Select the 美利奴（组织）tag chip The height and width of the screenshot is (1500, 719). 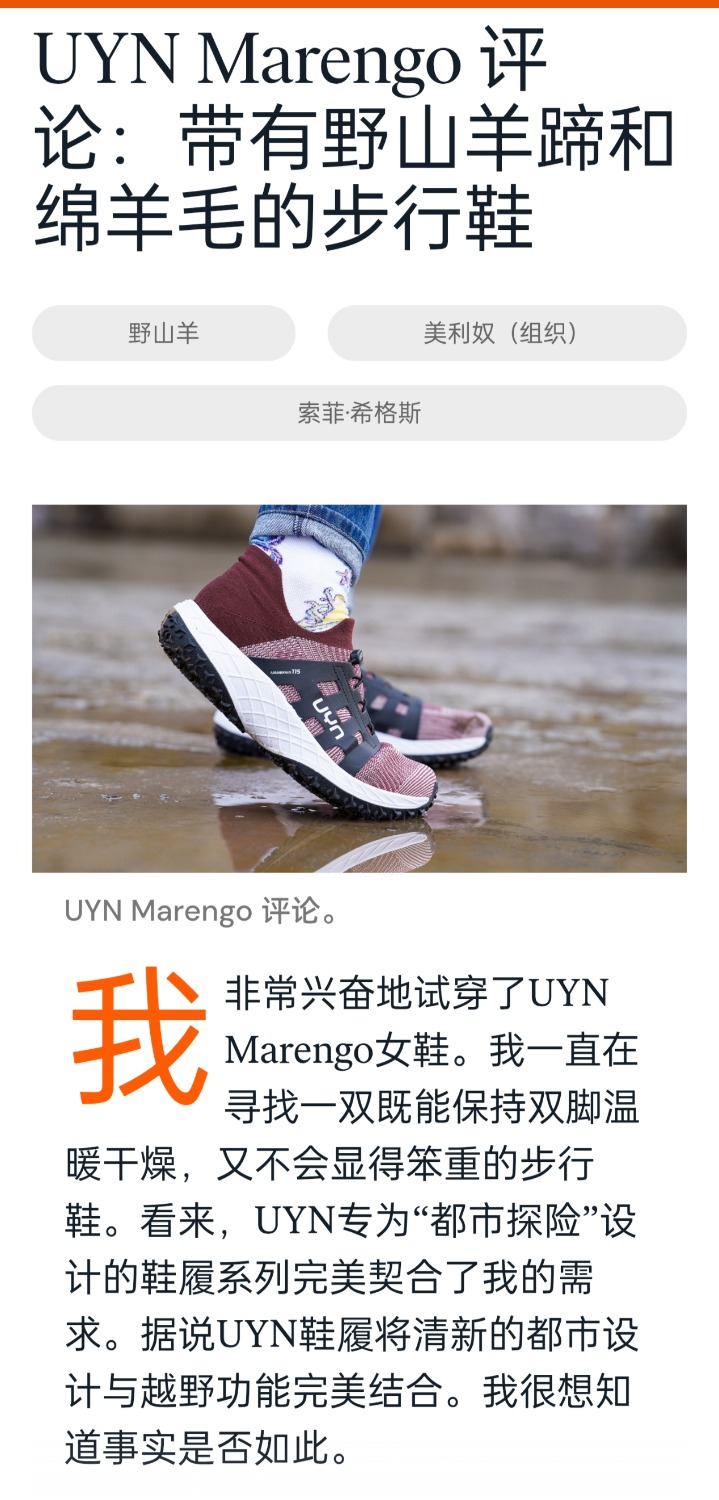click(x=507, y=333)
